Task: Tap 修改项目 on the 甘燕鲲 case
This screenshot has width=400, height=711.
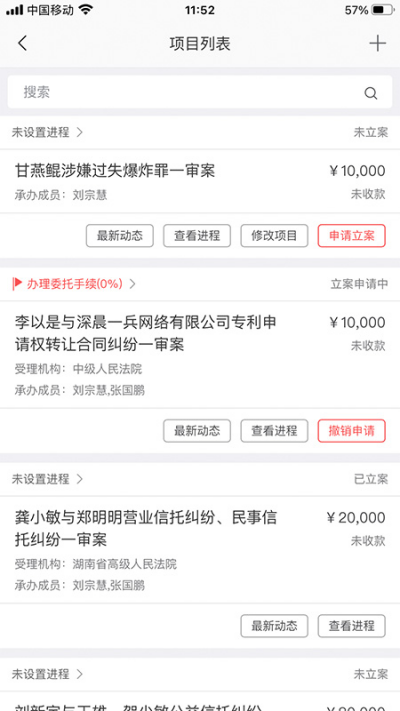Action: coord(274,236)
